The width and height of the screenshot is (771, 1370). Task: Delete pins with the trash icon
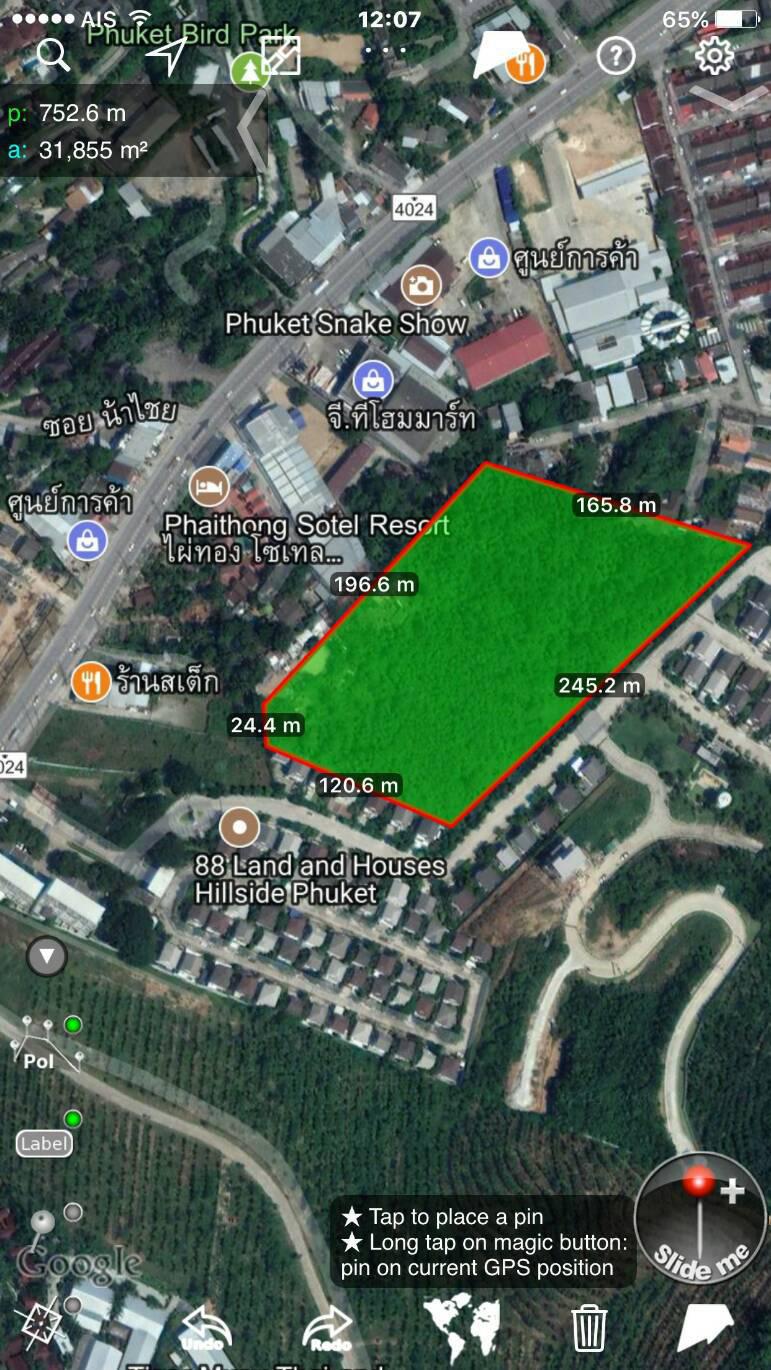point(589,1328)
